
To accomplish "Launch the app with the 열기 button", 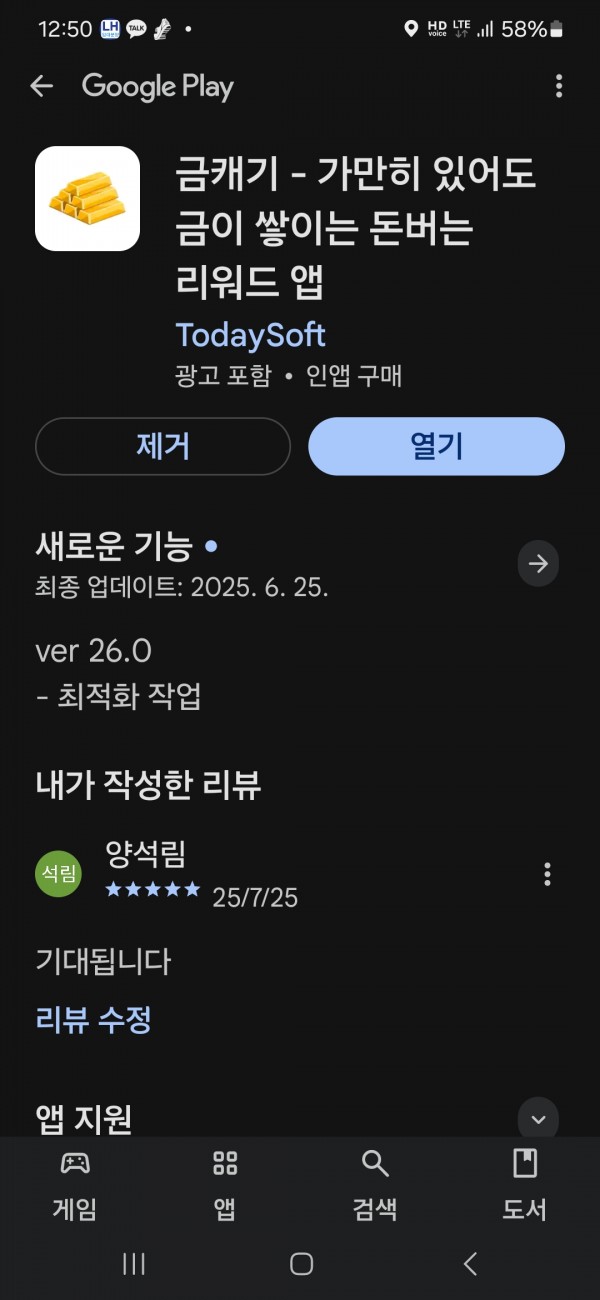I will pyautogui.click(x=436, y=446).
